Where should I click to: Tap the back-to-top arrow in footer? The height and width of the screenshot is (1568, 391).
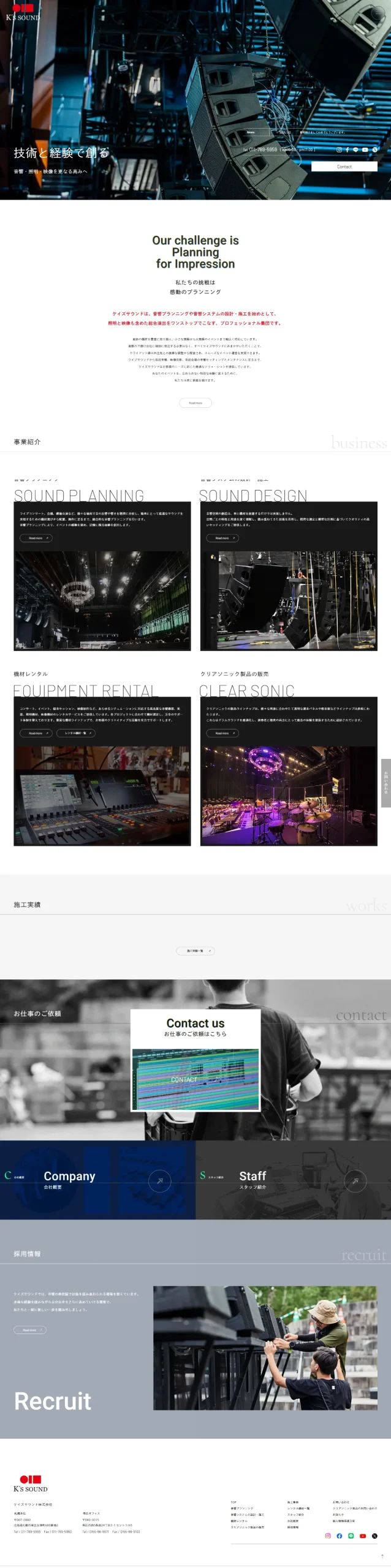click(382, 1556)
